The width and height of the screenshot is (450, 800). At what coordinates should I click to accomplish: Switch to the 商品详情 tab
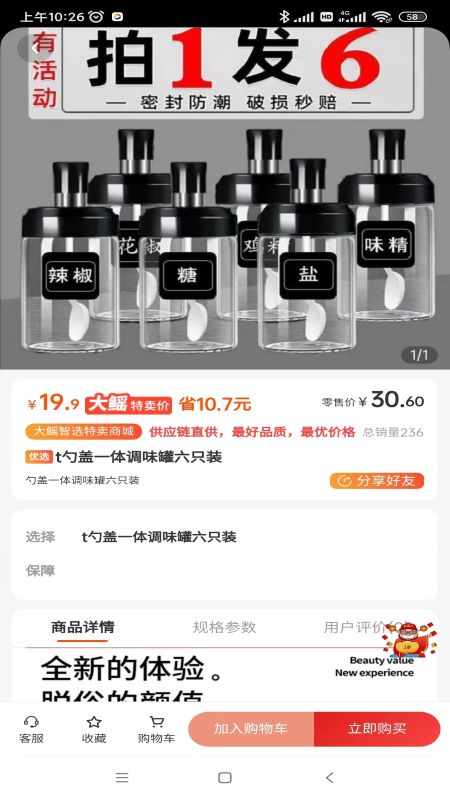point(83,627)
